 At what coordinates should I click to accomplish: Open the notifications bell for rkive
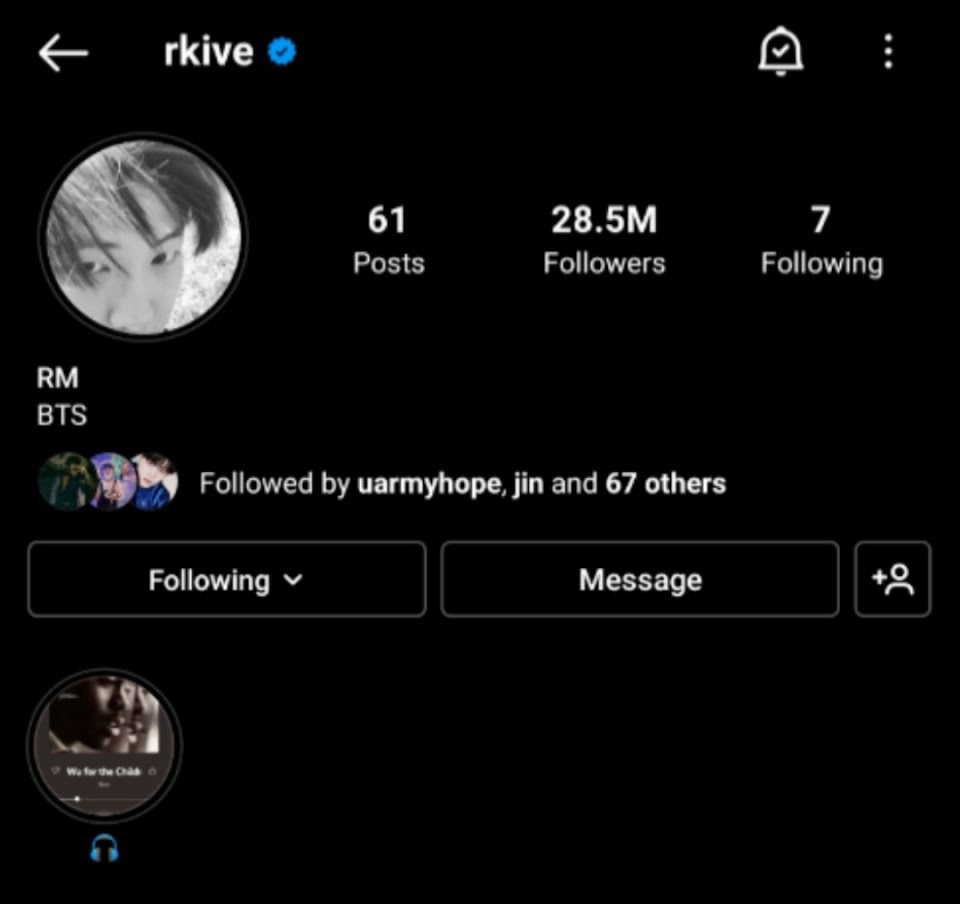click(781, 51)
